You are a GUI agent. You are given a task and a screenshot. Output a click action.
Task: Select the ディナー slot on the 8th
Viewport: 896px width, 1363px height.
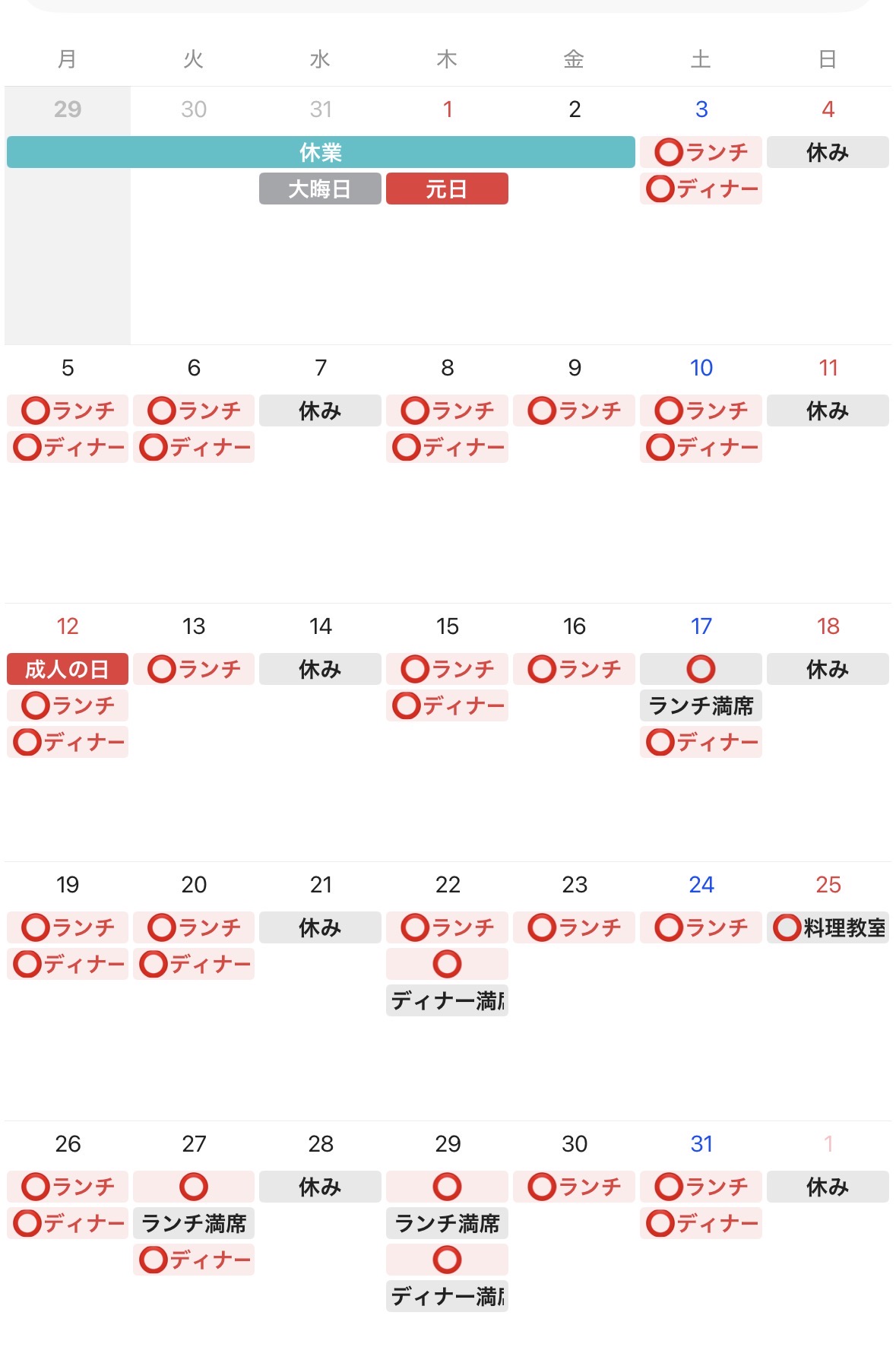tap(447, 447)
